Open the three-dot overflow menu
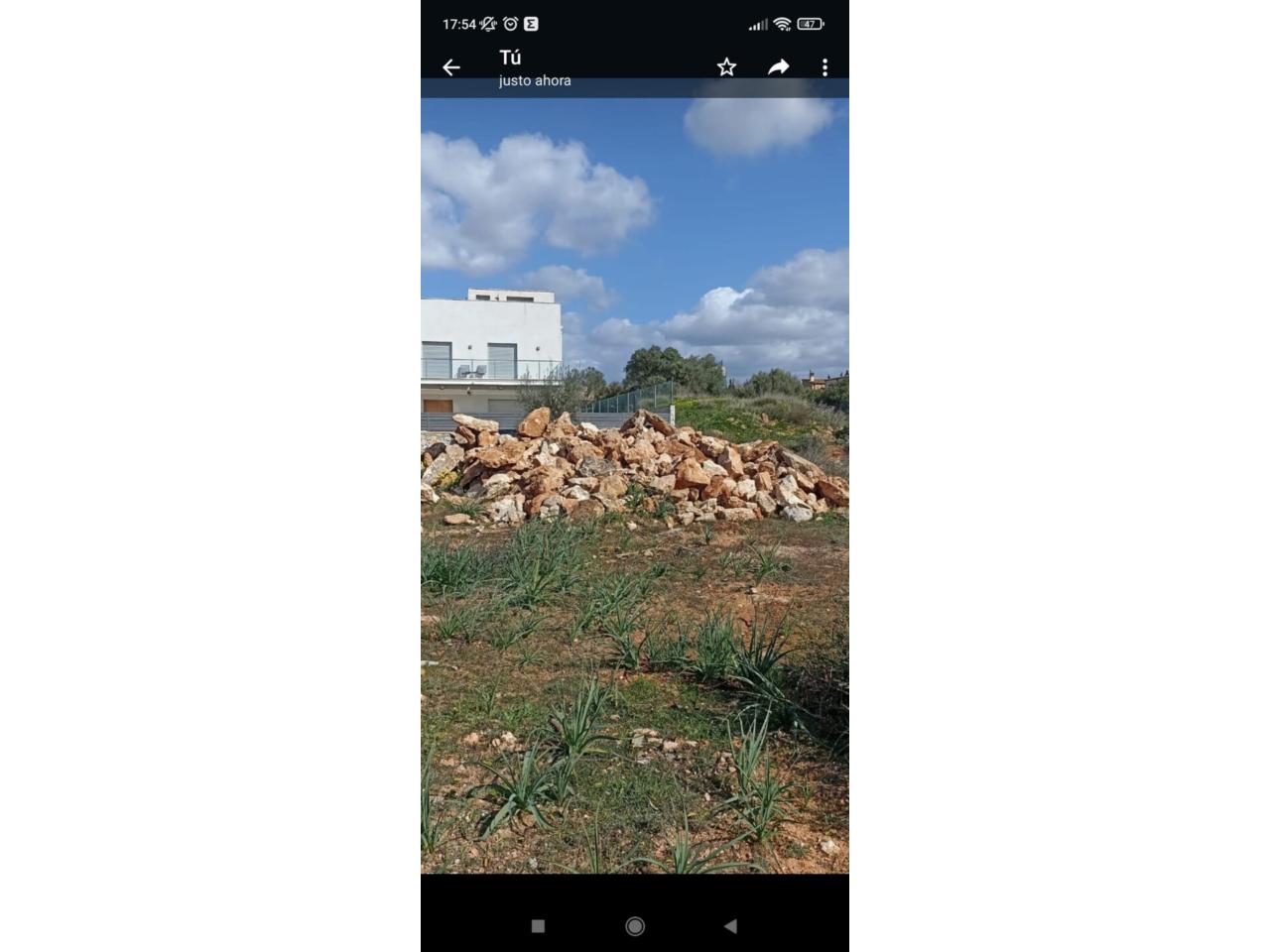This screenshot has height=952, width=1270. point(825,66)
